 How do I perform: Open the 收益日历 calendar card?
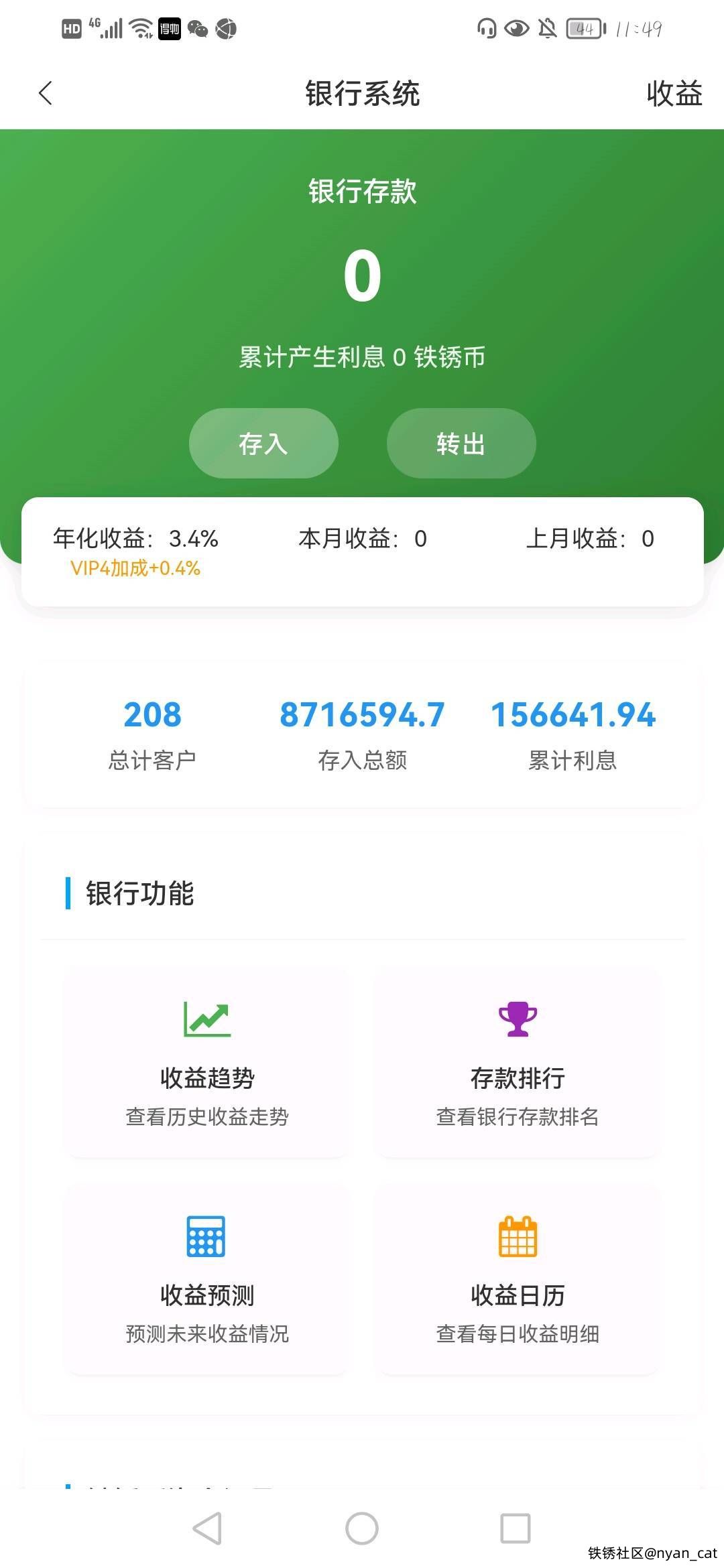pos(517,1280)
